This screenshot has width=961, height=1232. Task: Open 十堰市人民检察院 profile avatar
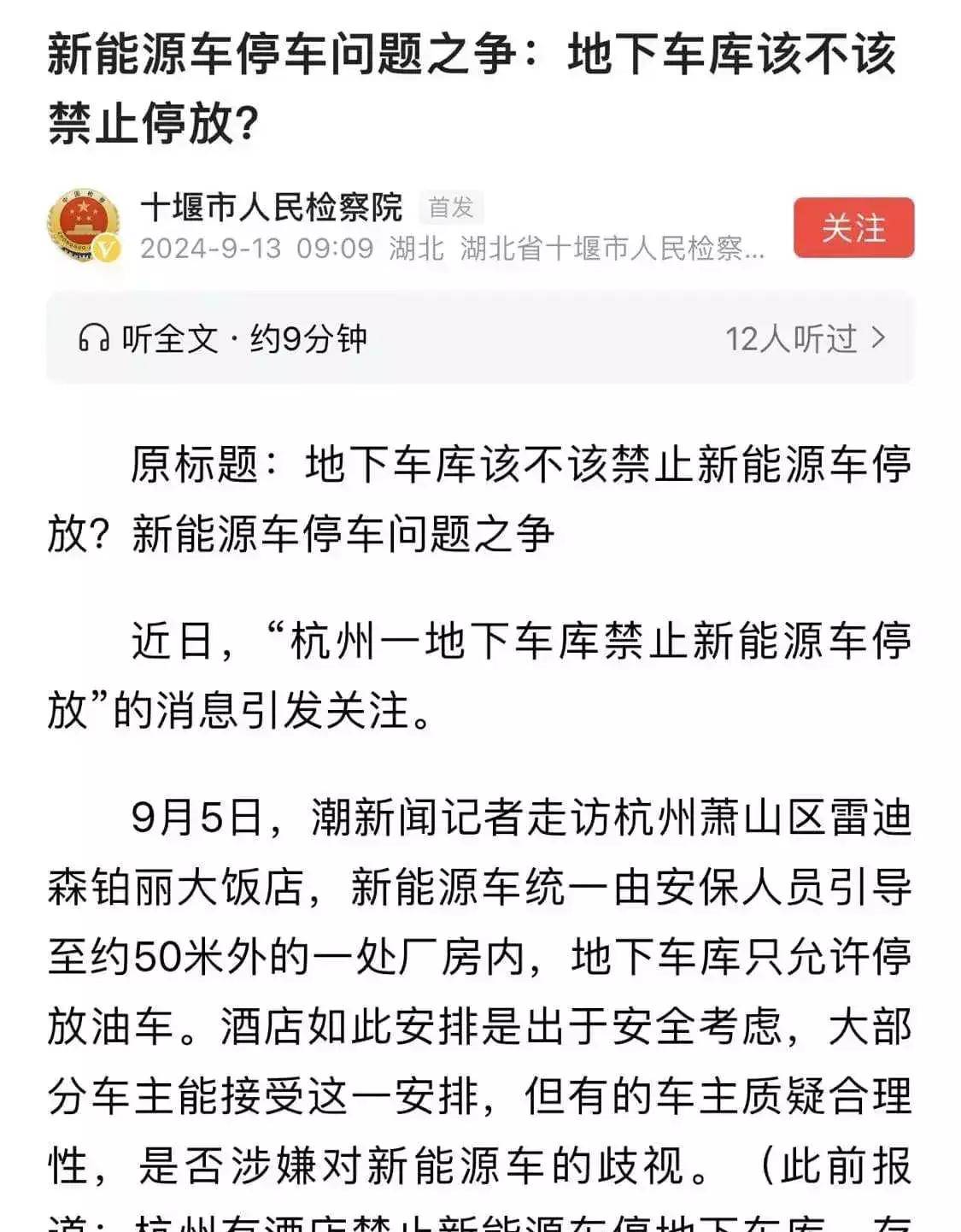click(x=83, y=227)
